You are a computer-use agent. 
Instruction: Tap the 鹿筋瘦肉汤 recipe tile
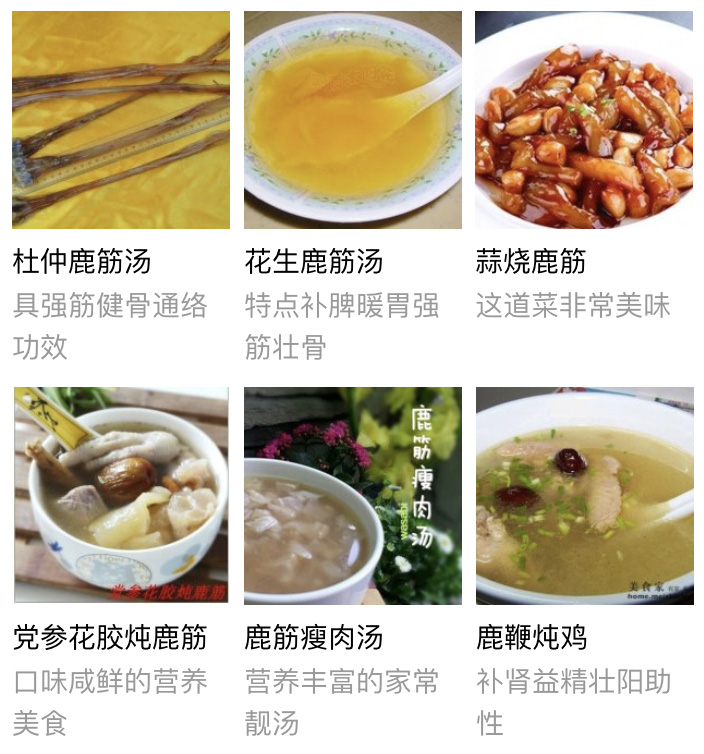(x=352, y=496)
